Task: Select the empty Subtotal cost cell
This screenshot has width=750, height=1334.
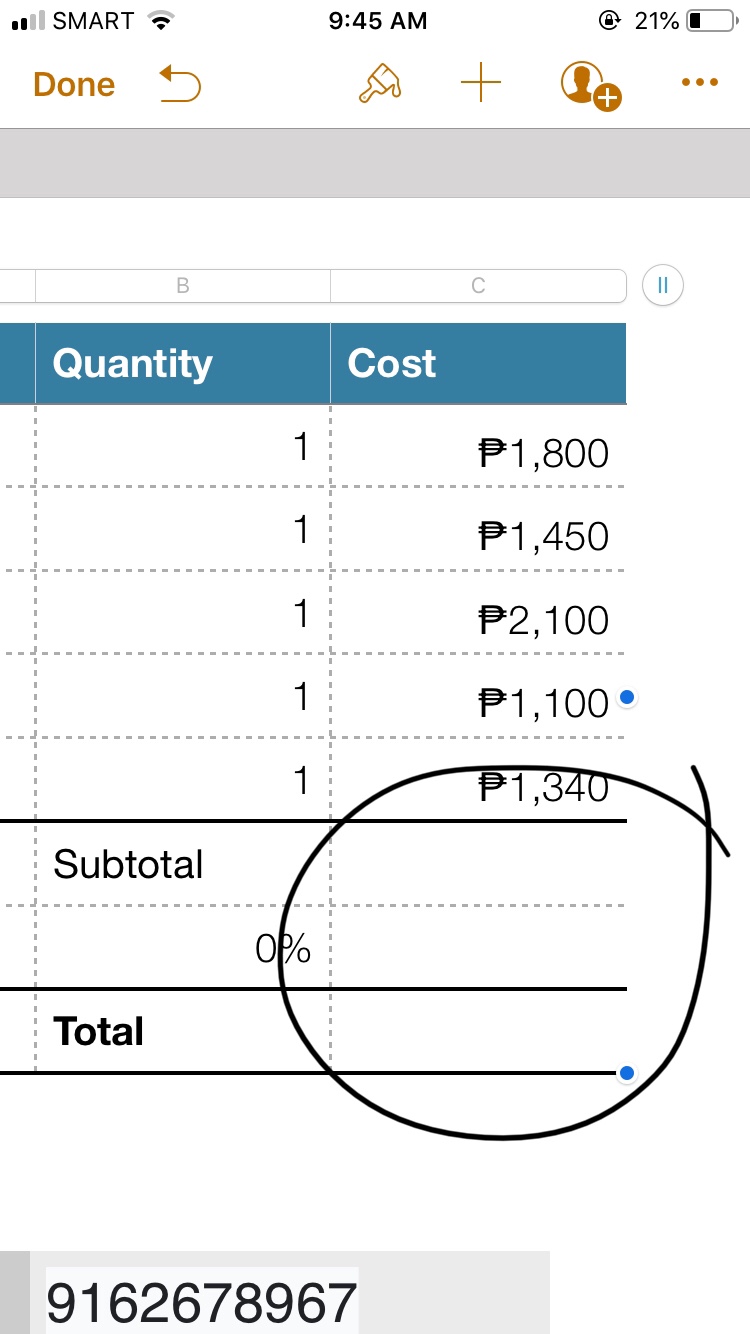Action: 478,864
